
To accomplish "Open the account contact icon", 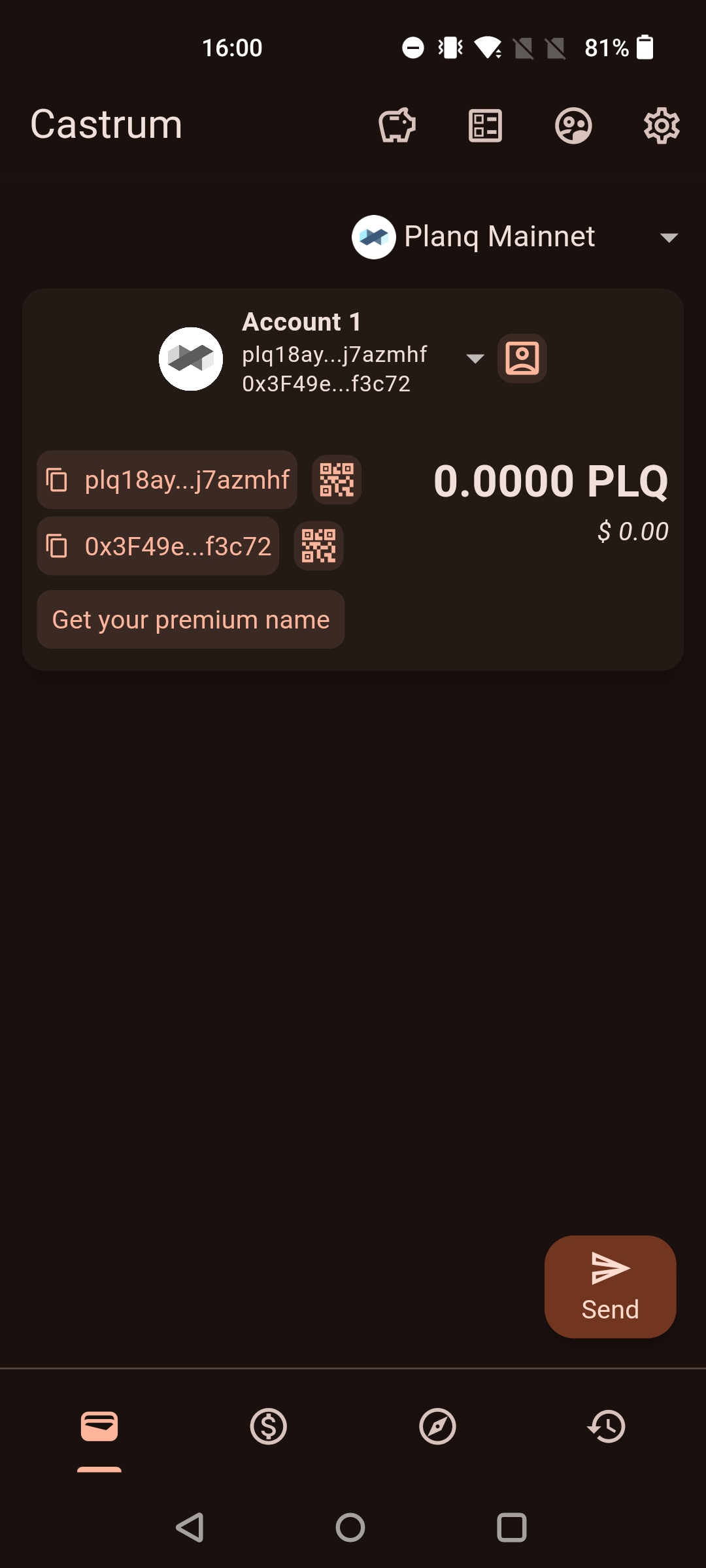I will pyautogui.click(x=522, y=358).
